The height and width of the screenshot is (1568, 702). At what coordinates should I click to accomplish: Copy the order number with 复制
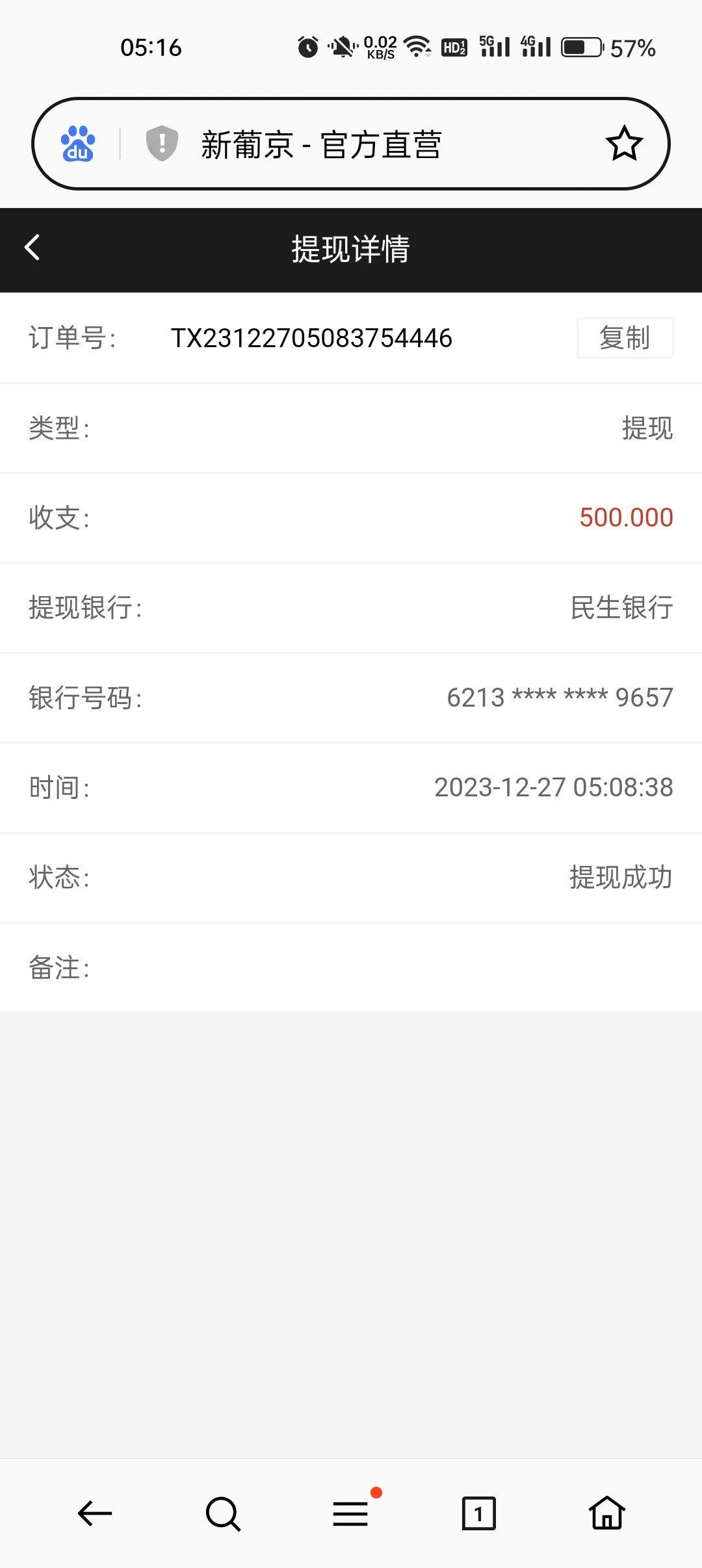[625, 338]
